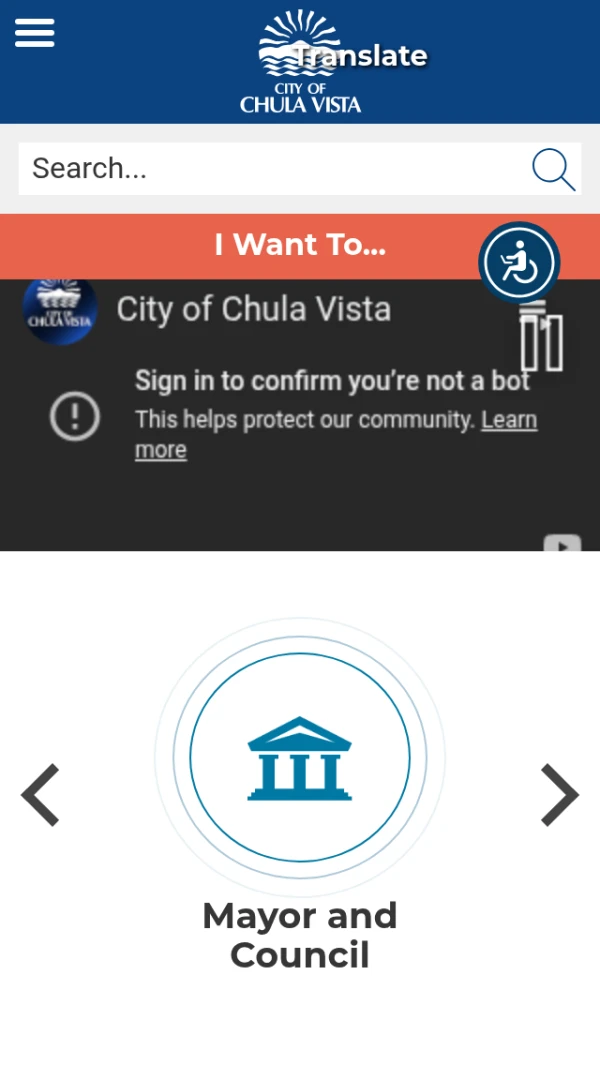The height and width of the screenshot is (1065, 600).
Task: Open the hamburger navigation menu
Action: pyautogui.click(x=34, y=33)
